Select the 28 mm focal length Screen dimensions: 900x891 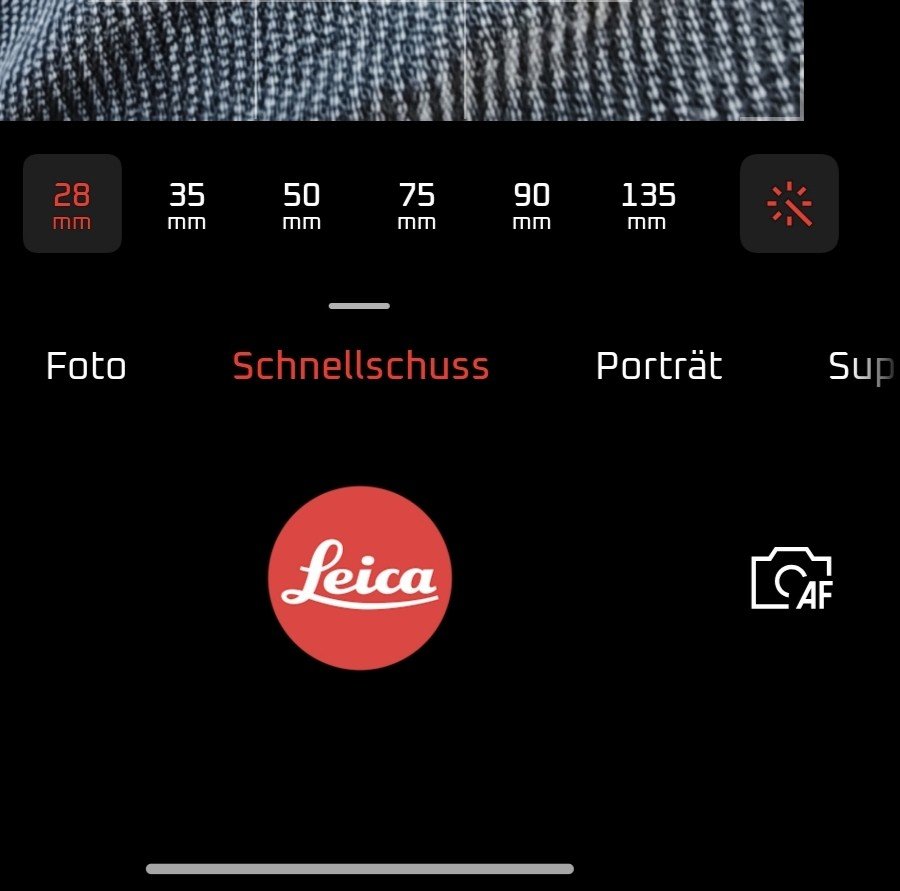click(x=72, y=204)
